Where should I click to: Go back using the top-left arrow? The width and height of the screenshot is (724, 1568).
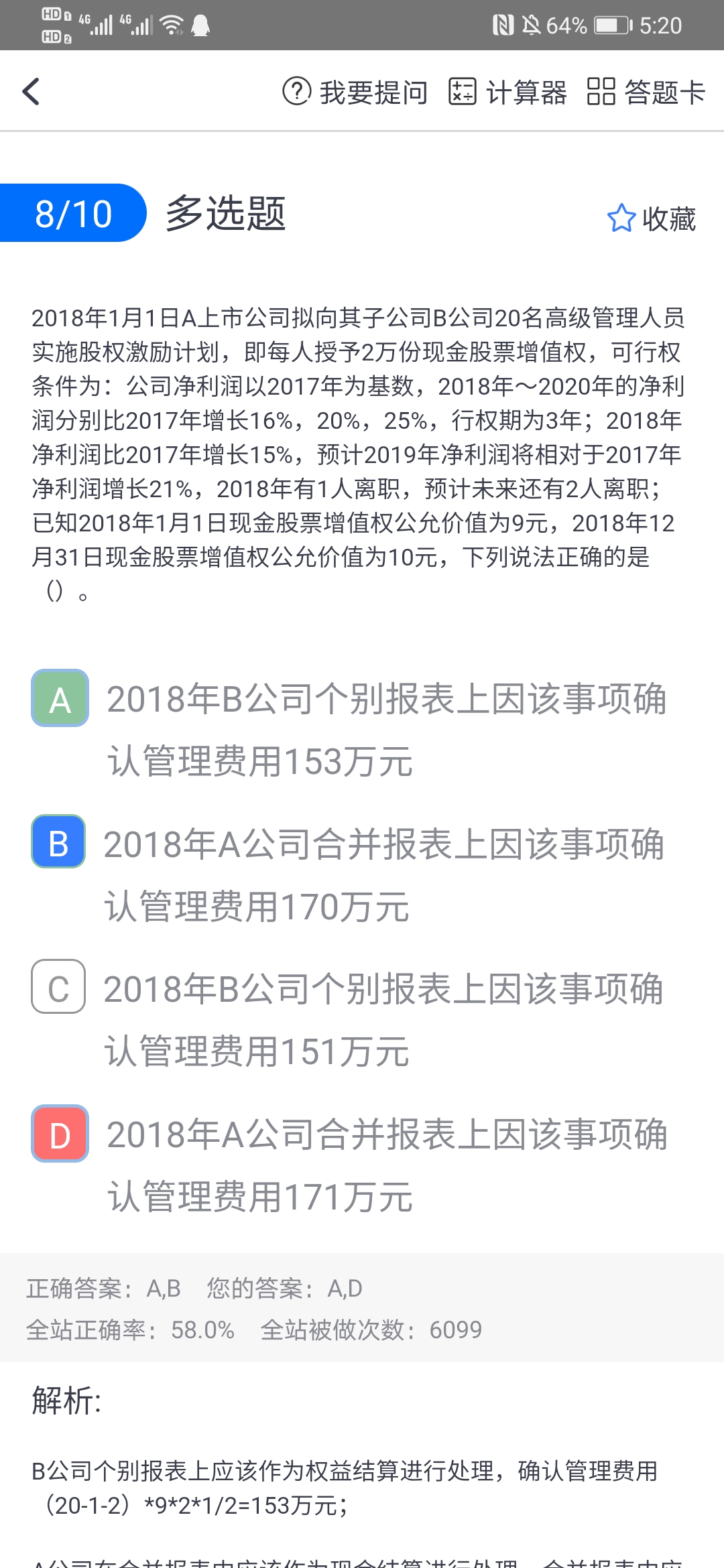(32, 92)
